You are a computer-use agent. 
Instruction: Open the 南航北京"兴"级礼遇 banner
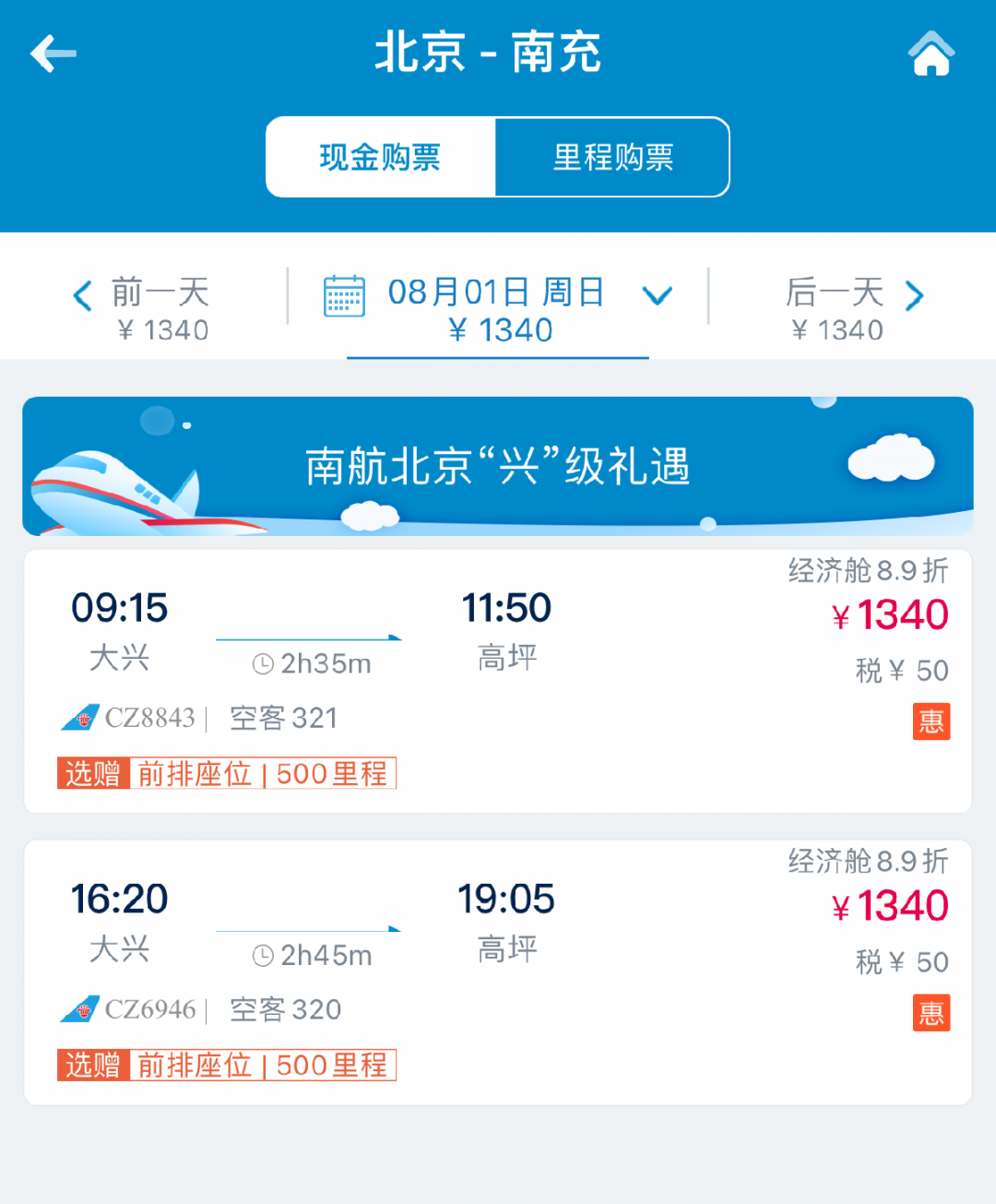(x=498, y=466)
